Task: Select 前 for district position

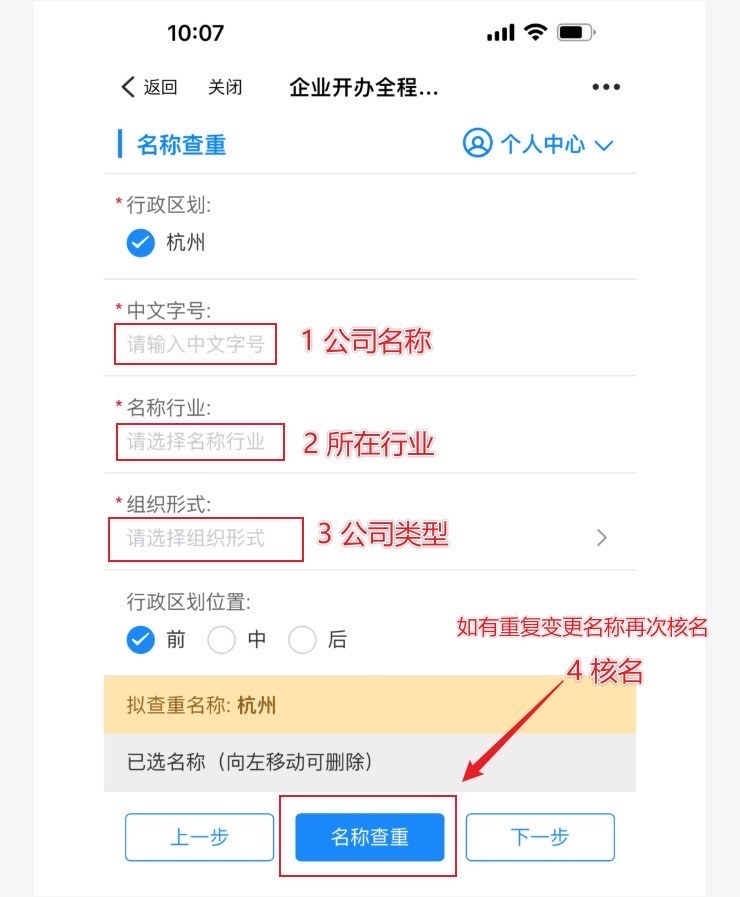Action: click(141, 640)
